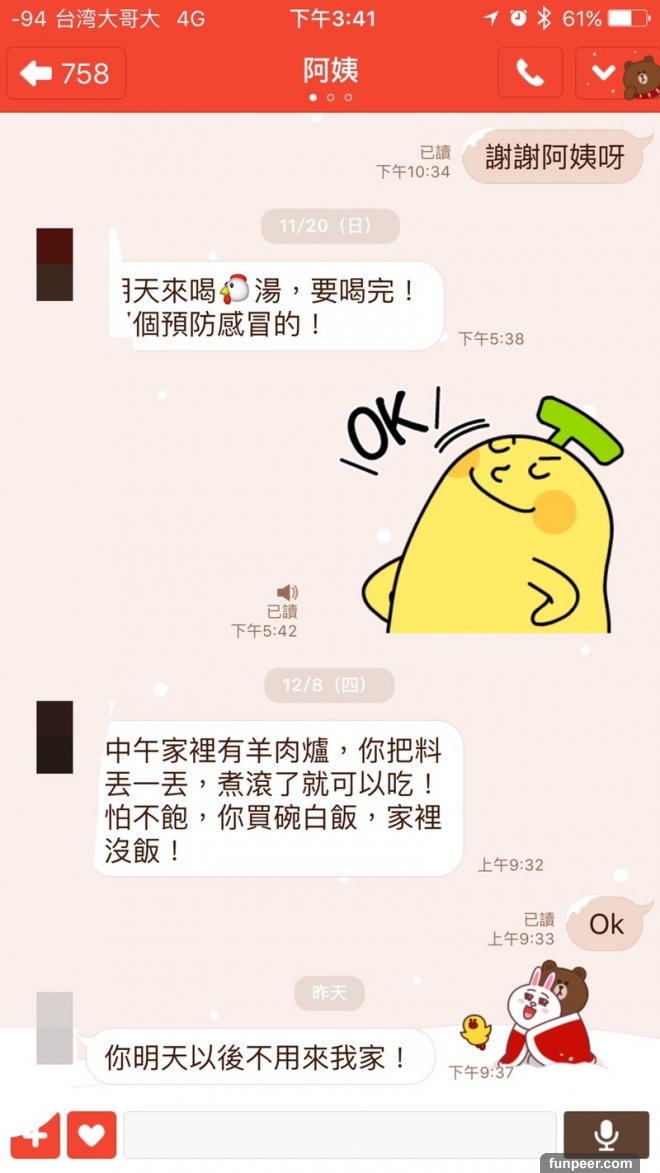Image resolution: width=660 pixels, height=1173 pixels.
Task: Open the plus attachment menu
Action: point(35,1135)
